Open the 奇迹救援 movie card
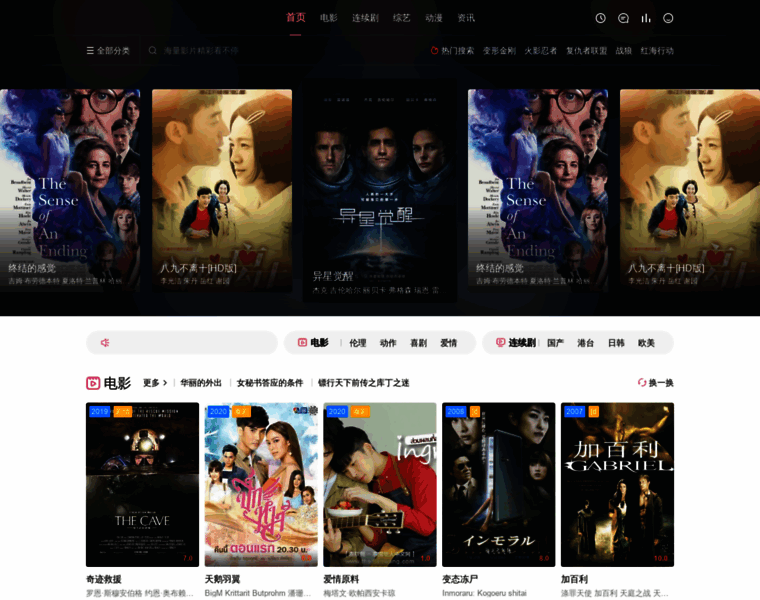The image size is (760, 600). click(x=142, y=485)
